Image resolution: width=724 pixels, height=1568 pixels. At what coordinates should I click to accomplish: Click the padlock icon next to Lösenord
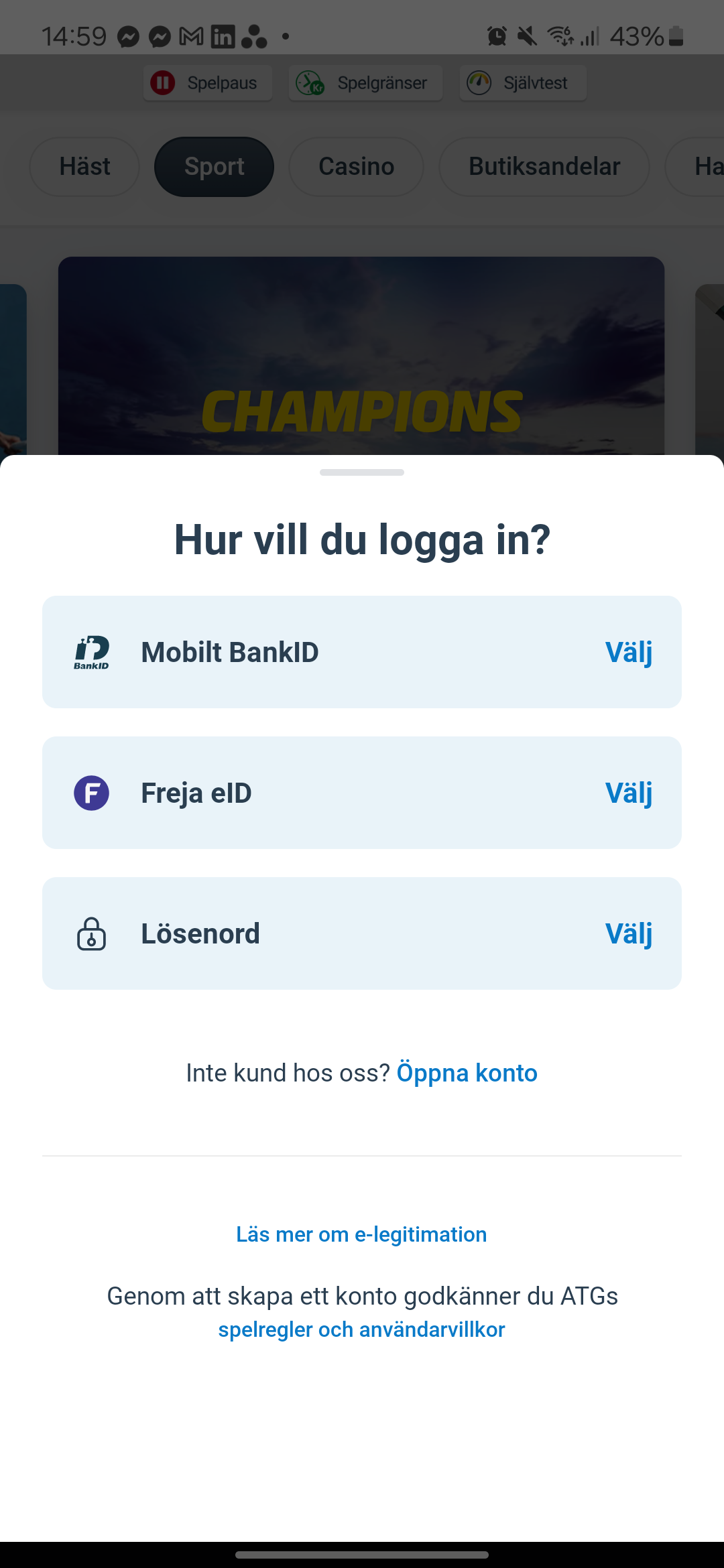coord(91,933)
